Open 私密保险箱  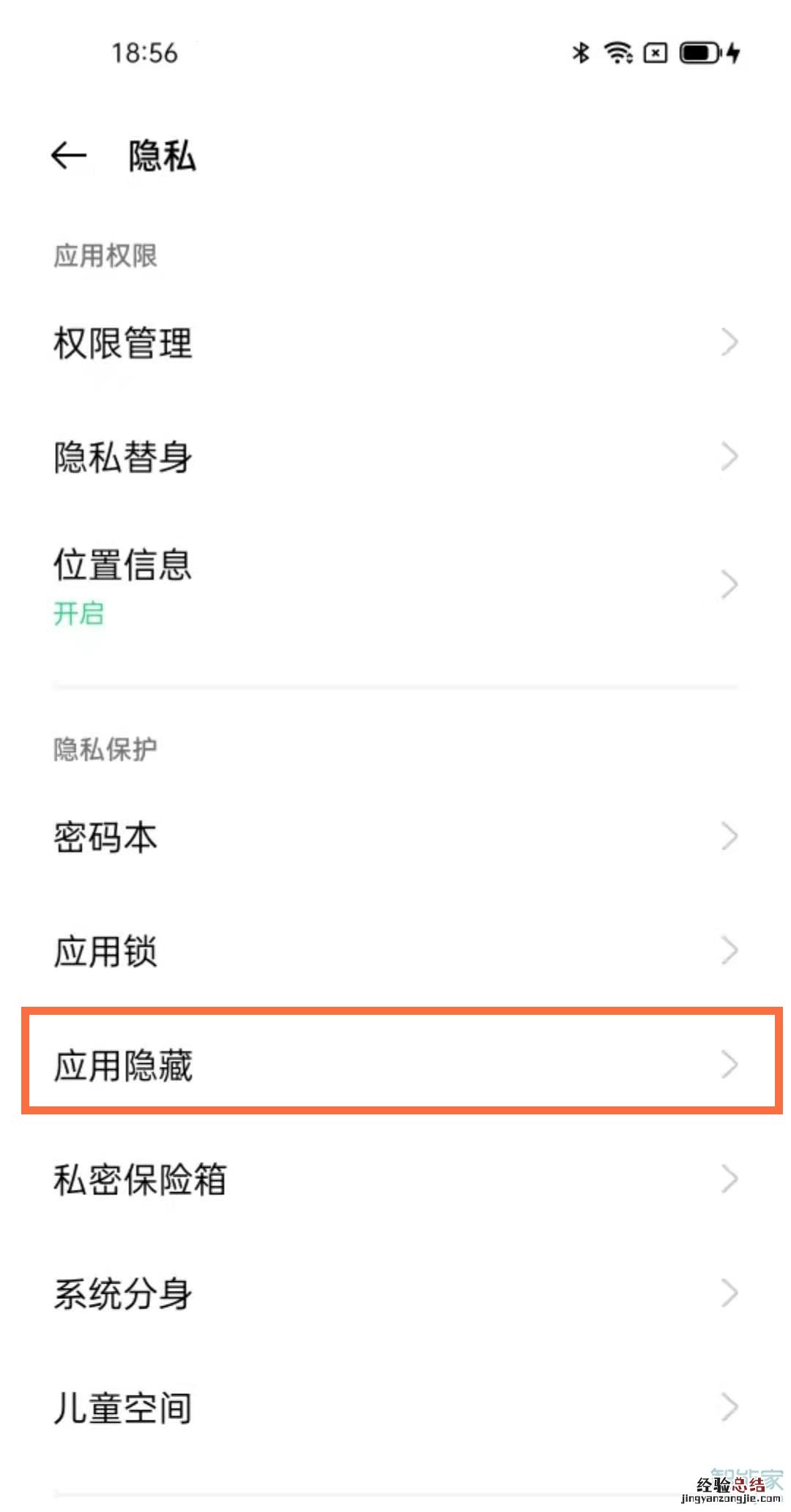click(x=395, y=1180)
